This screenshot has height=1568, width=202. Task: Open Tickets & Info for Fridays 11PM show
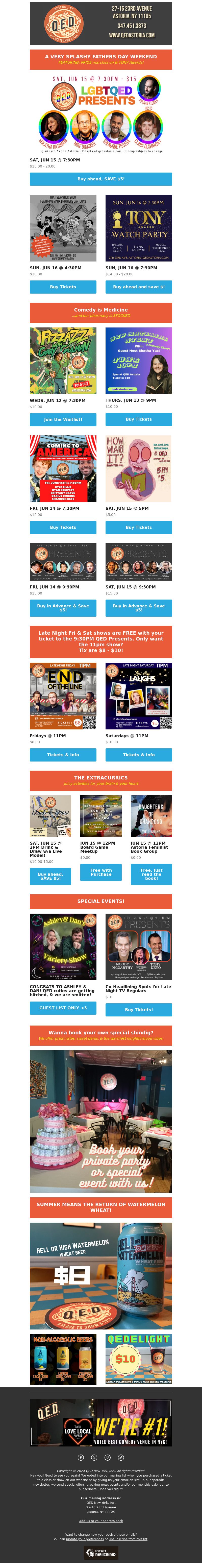tap(63, 755)
